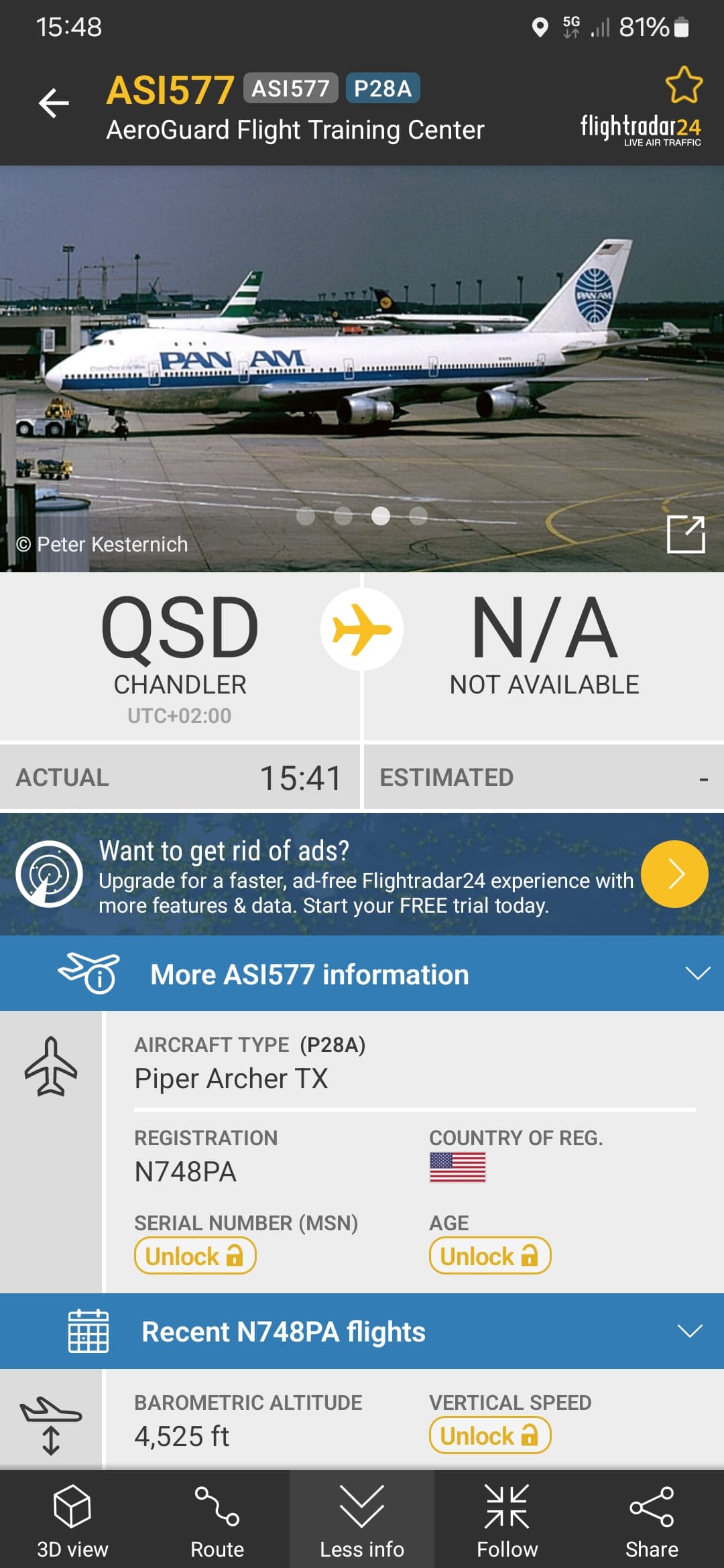
Task: Add flight ASI577 to favorites with star
Action: [x=684, y=85]
